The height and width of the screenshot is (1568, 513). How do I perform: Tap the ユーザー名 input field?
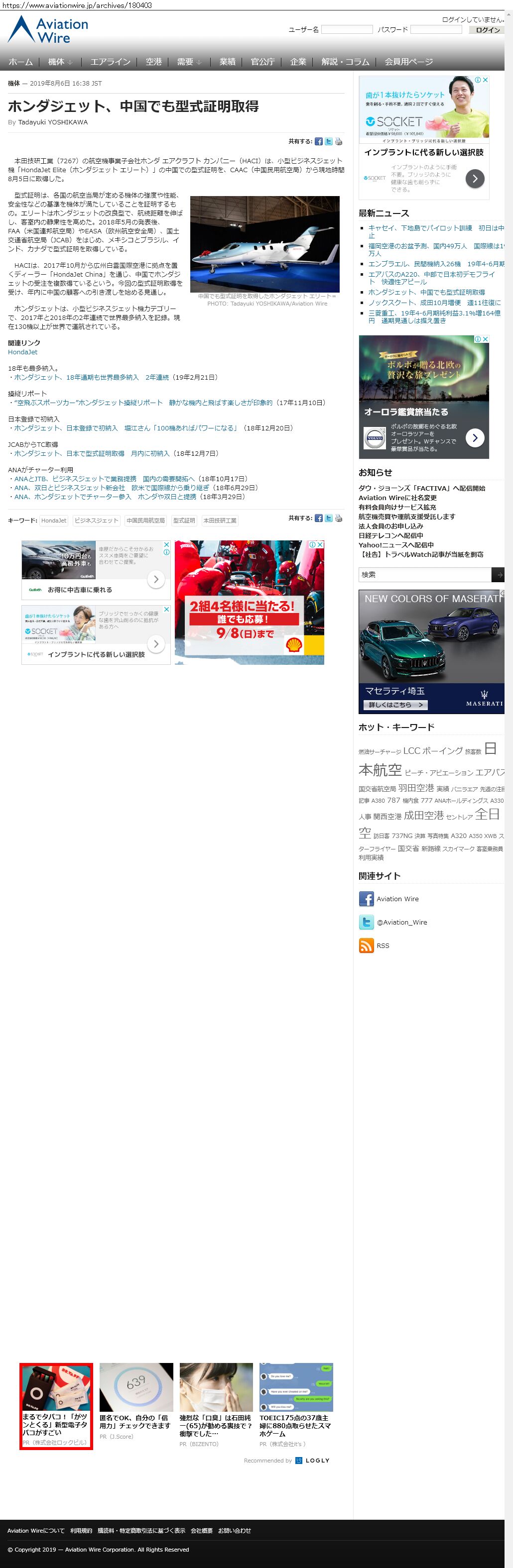tap(347, 29)
